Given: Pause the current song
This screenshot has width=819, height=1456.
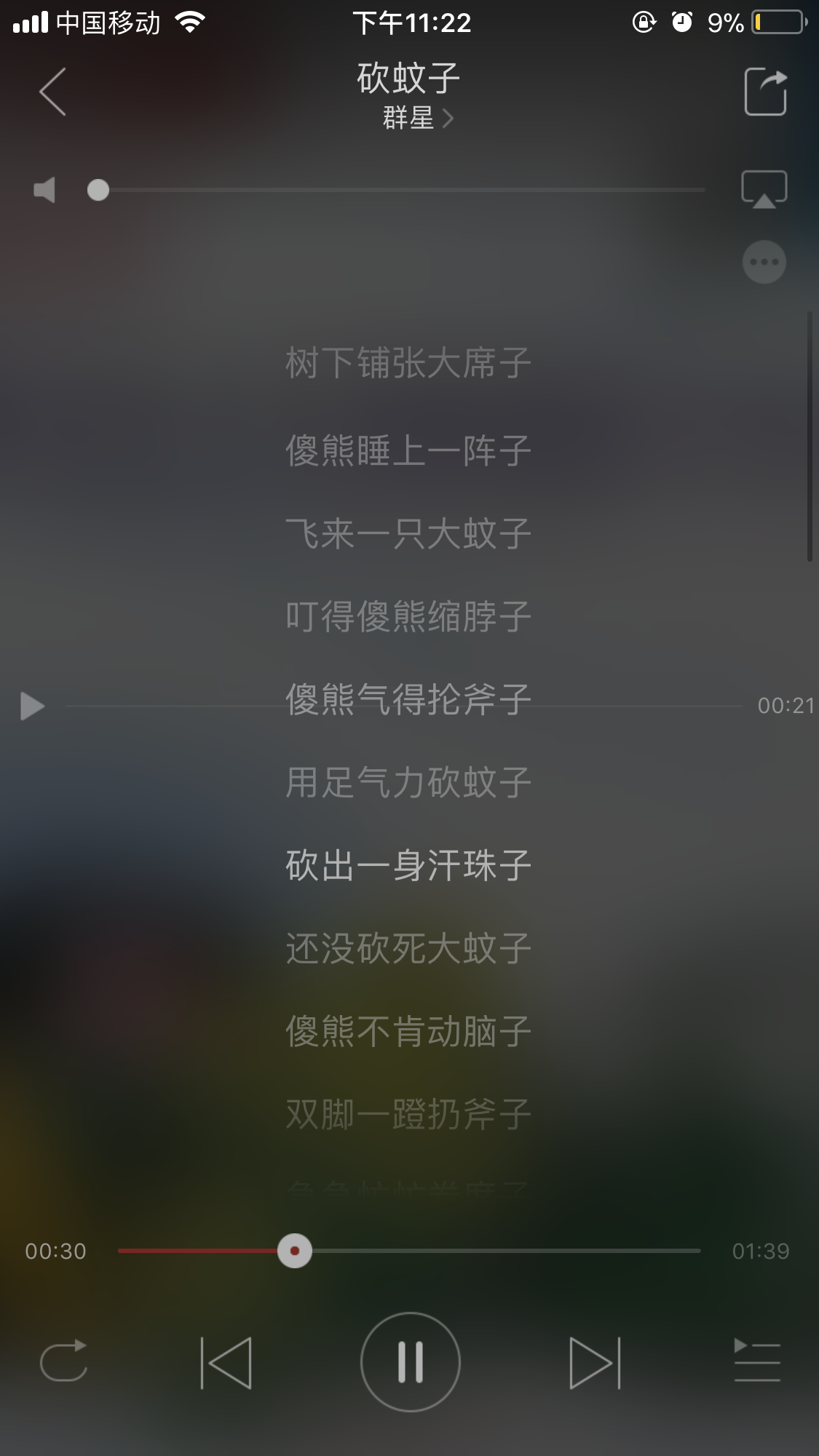Looking at the screenshot, I should tap(410, 1363).
